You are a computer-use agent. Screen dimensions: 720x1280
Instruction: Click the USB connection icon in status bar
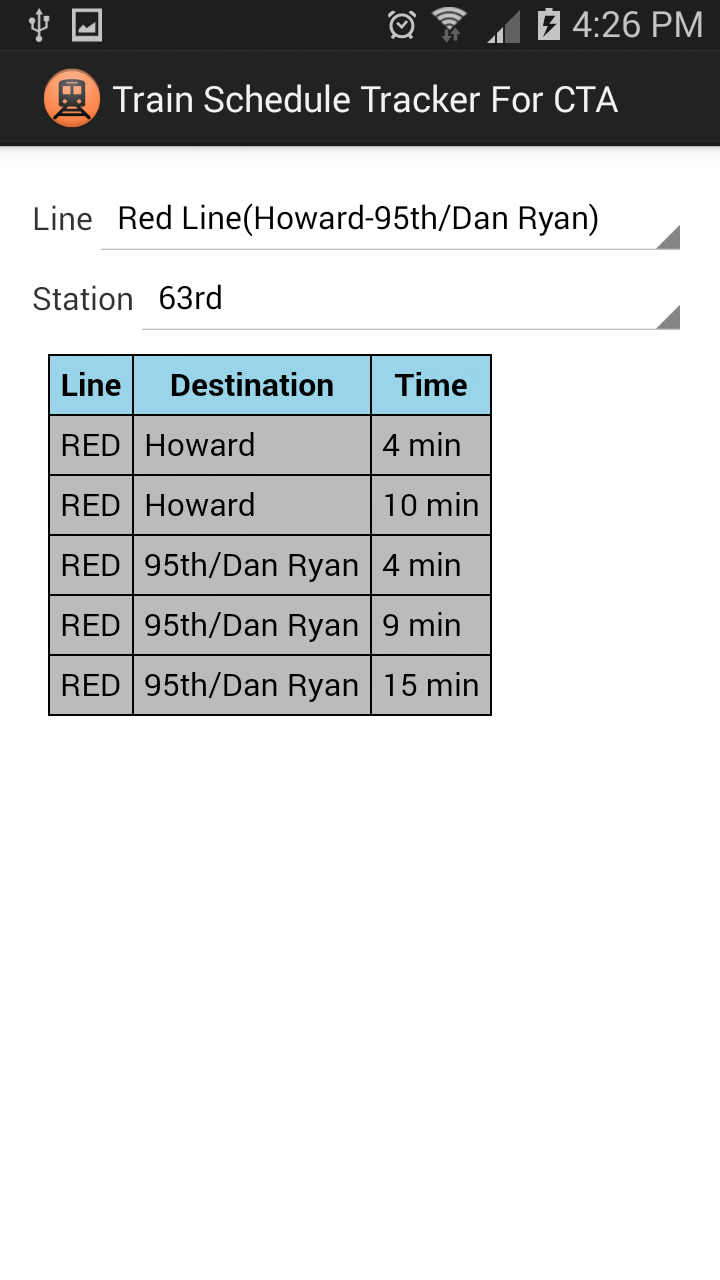[x=38, y=22]
